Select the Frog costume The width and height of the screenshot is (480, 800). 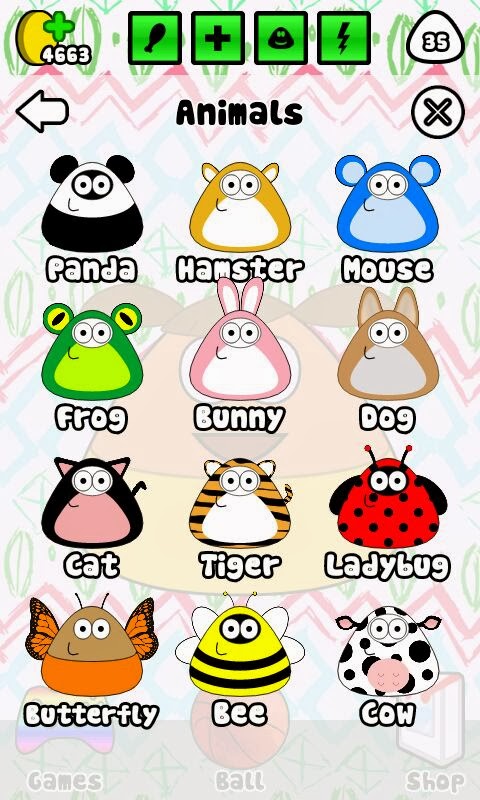[x=92, y=367]
